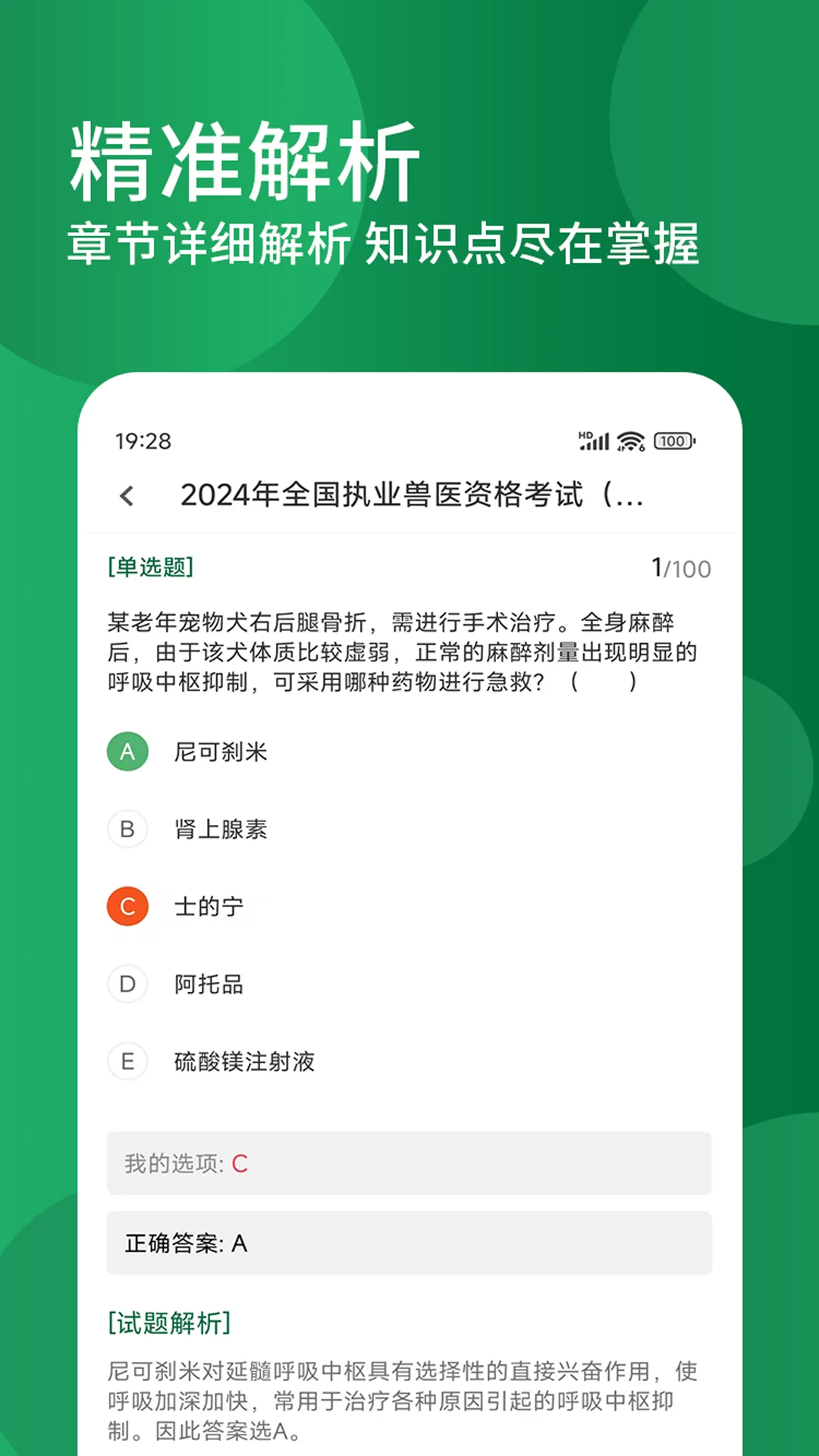819x1456 pixels.
Task: Tap the back arrow to exit the exam
Action: pyautogui.click(x=126, y=495)
